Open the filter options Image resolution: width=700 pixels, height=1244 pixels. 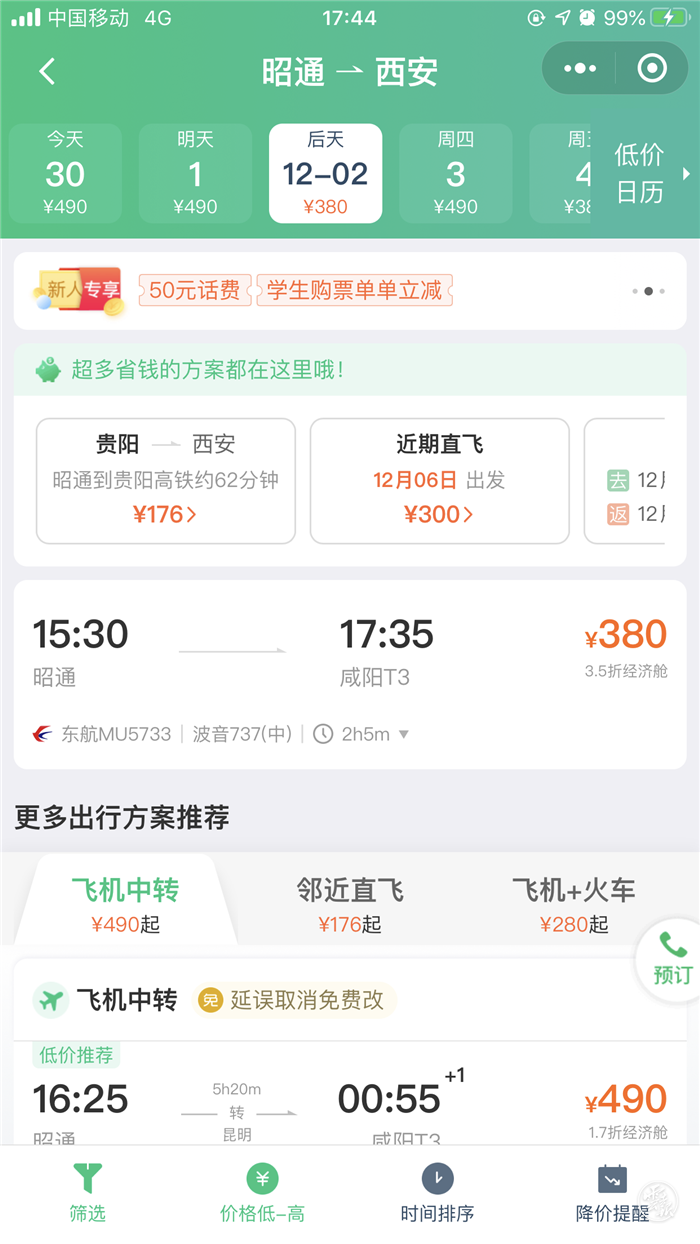[x=87, y=1193]
